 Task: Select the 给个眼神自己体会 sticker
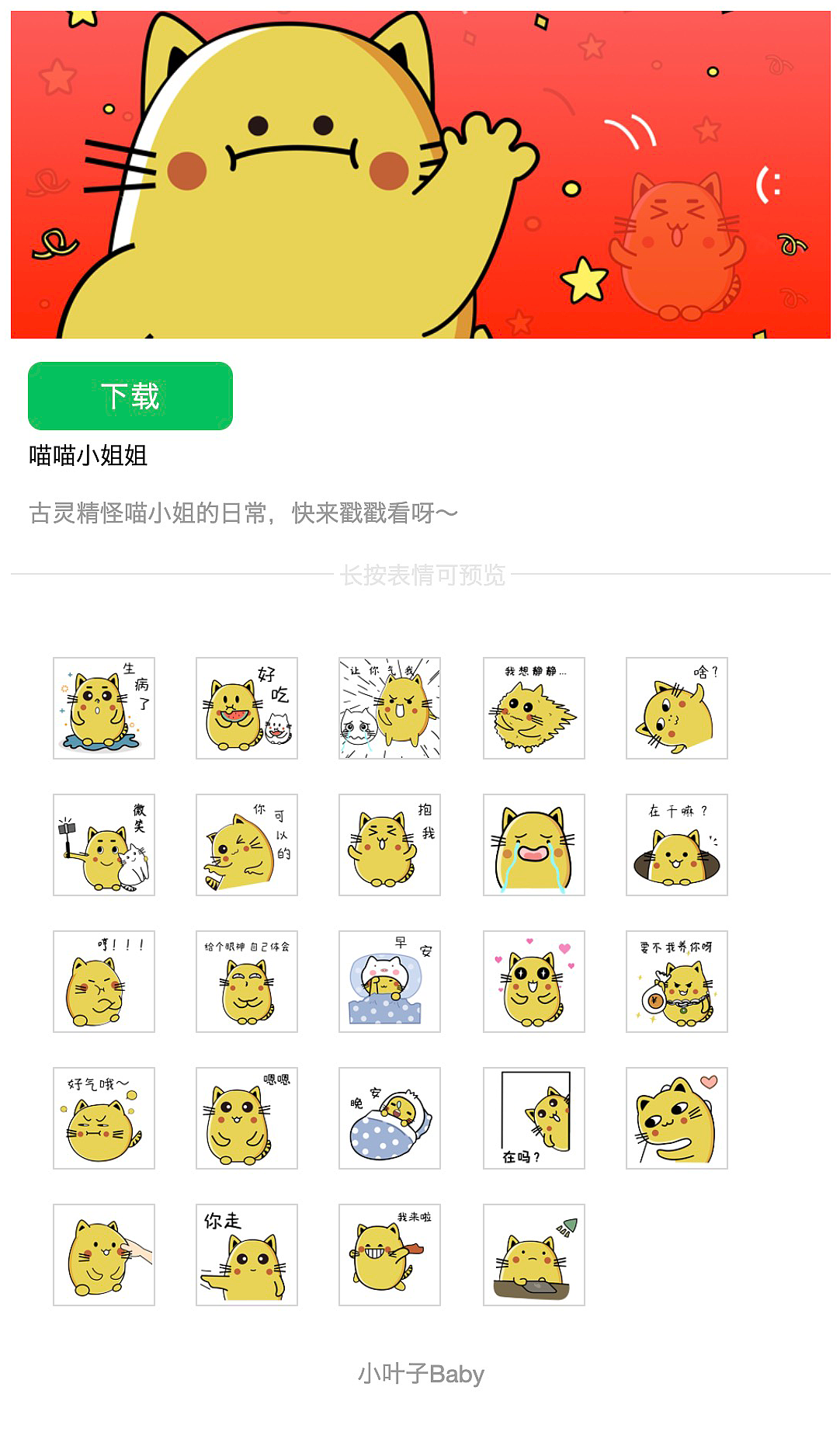coord(248,983)
